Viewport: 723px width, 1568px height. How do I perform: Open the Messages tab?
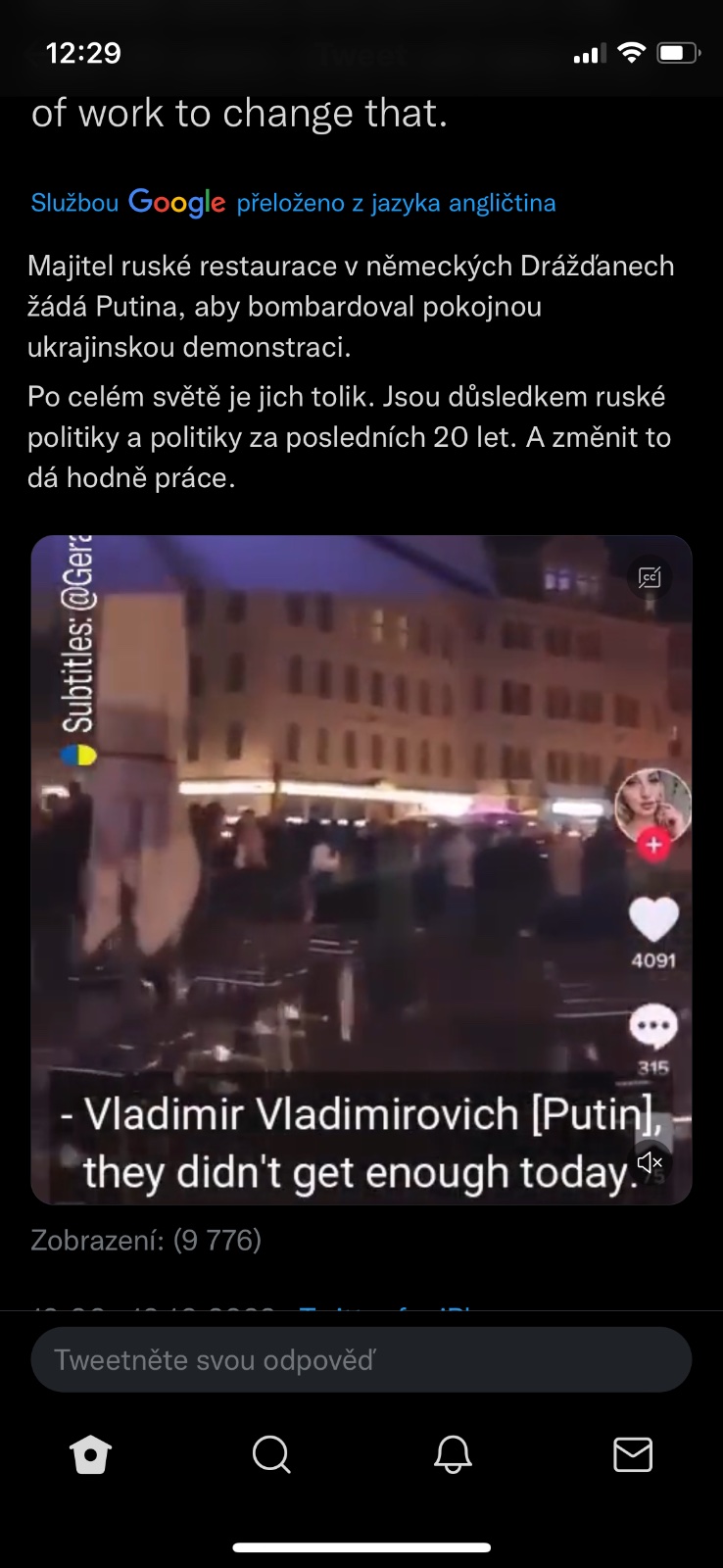coord(633,1455)
